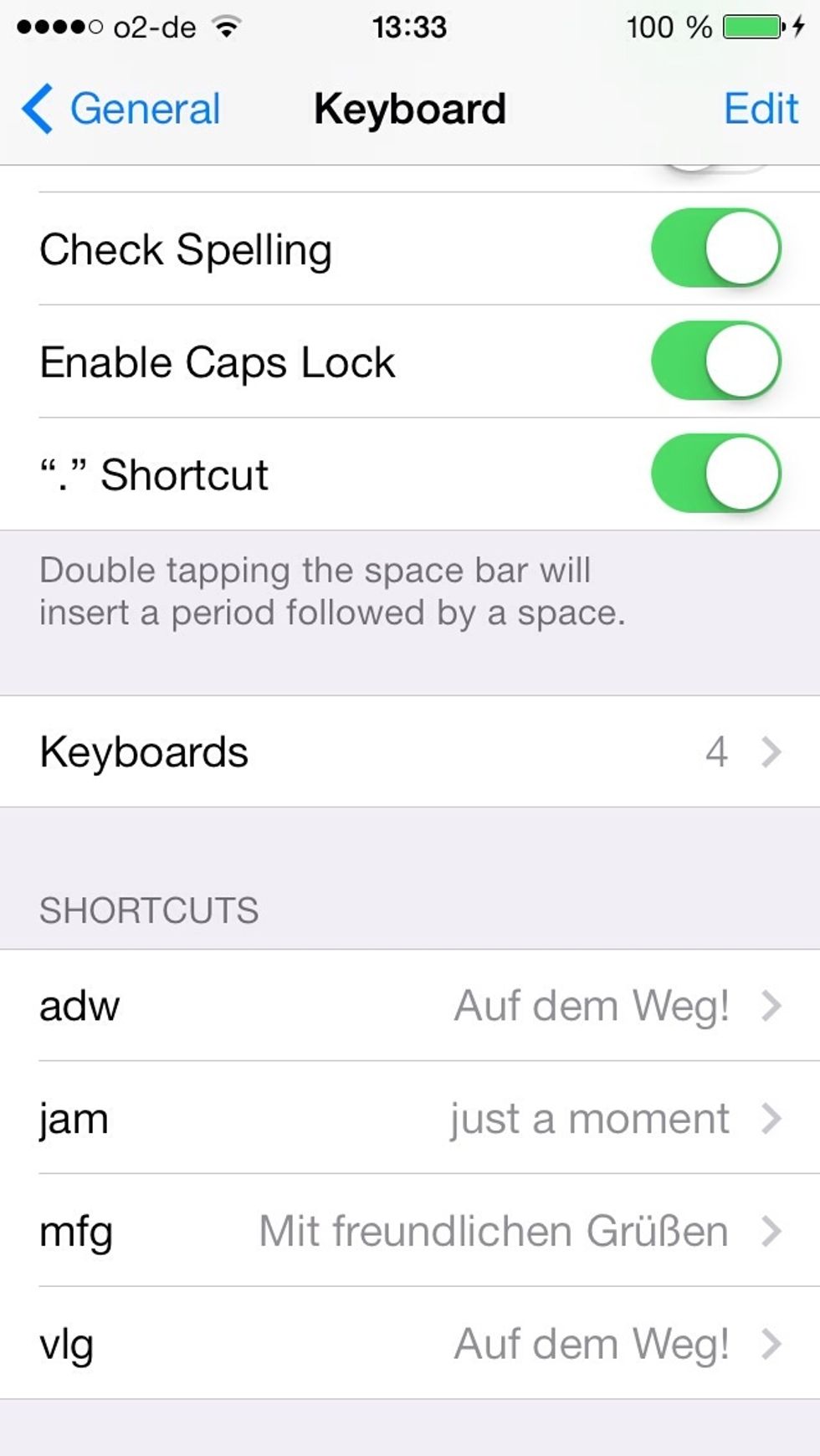Tap the Keyboard title
Image resolution: width=820 pixels, height=1456 pixels.
pyautogui.click(x=409, y=108)
